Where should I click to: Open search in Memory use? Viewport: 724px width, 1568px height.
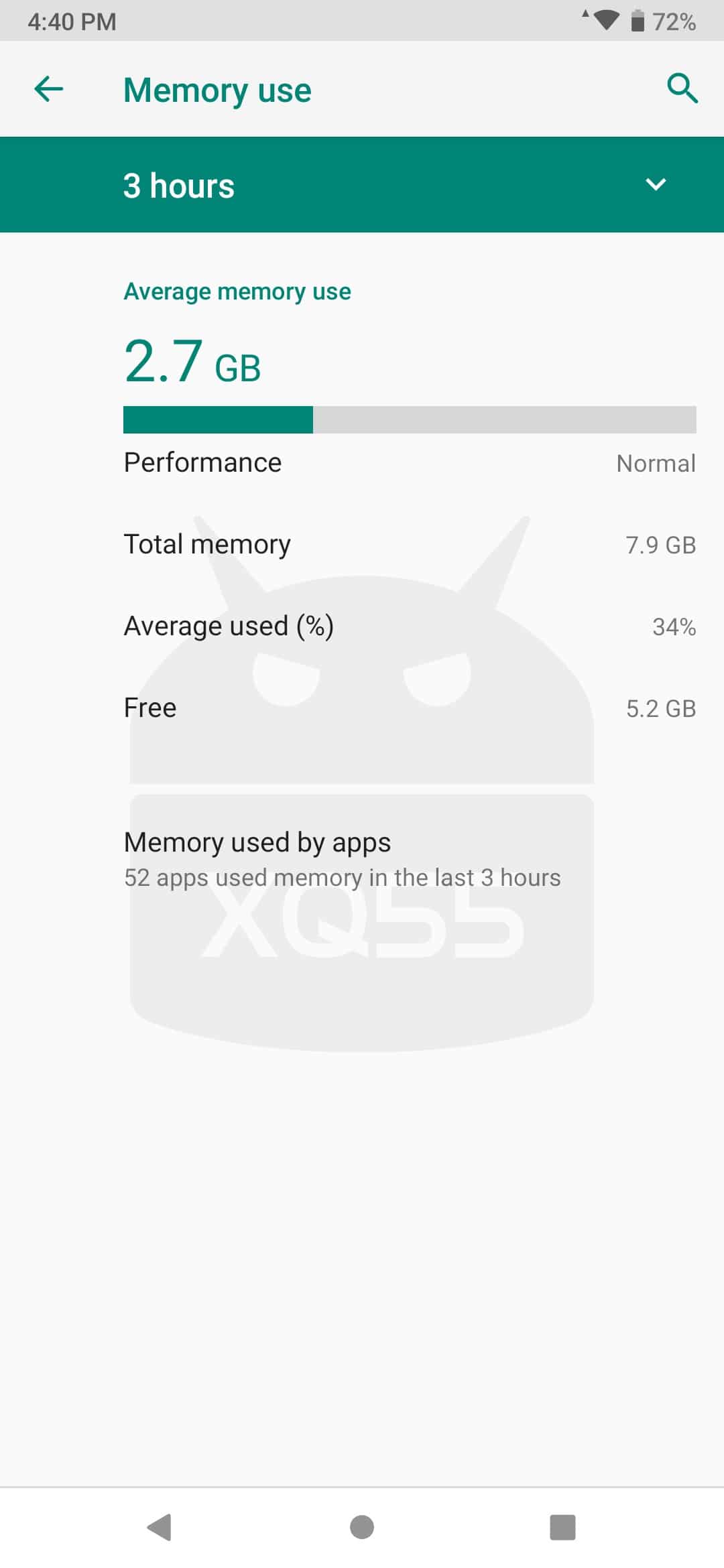(682, 88)
